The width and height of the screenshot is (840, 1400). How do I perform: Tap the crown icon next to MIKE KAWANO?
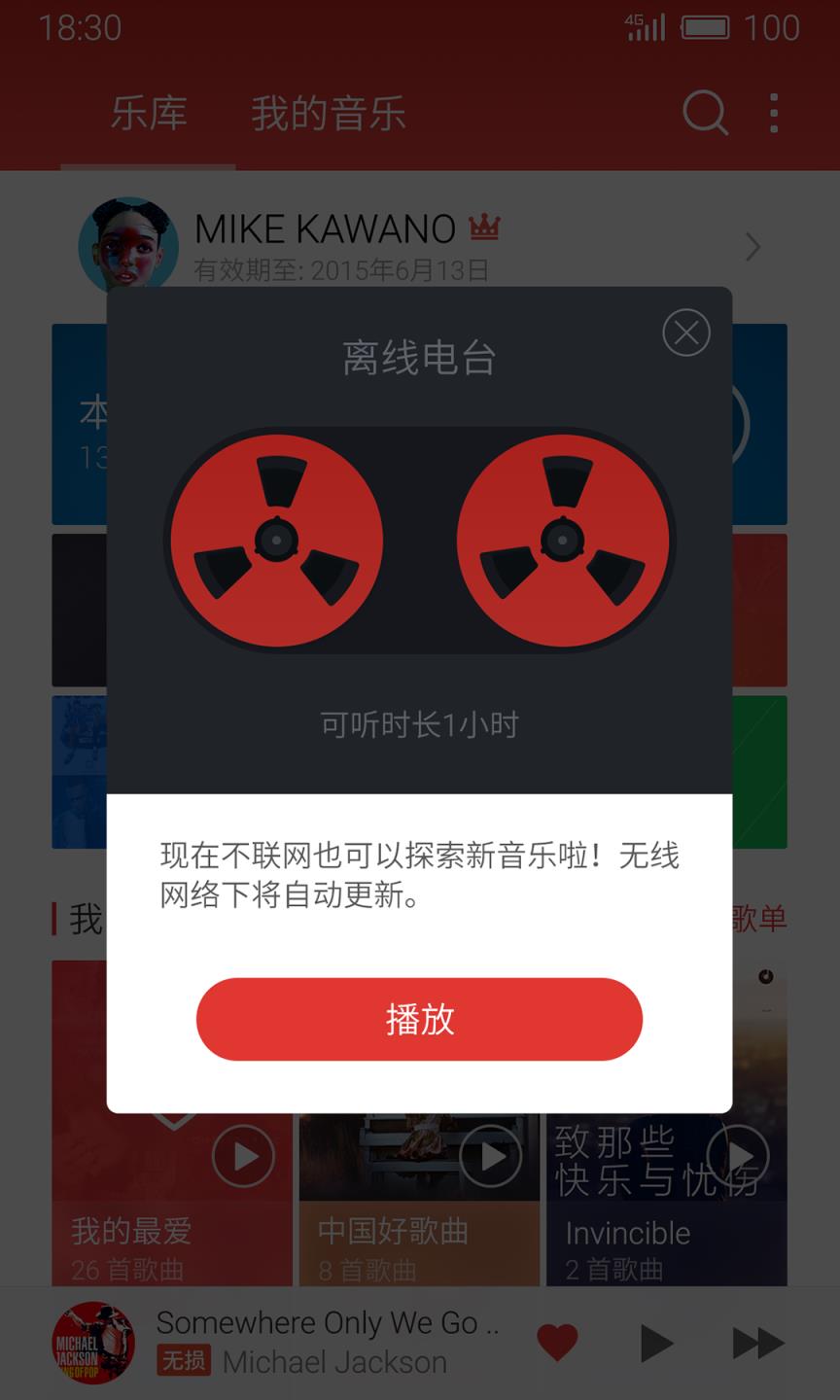click(482, 225)
